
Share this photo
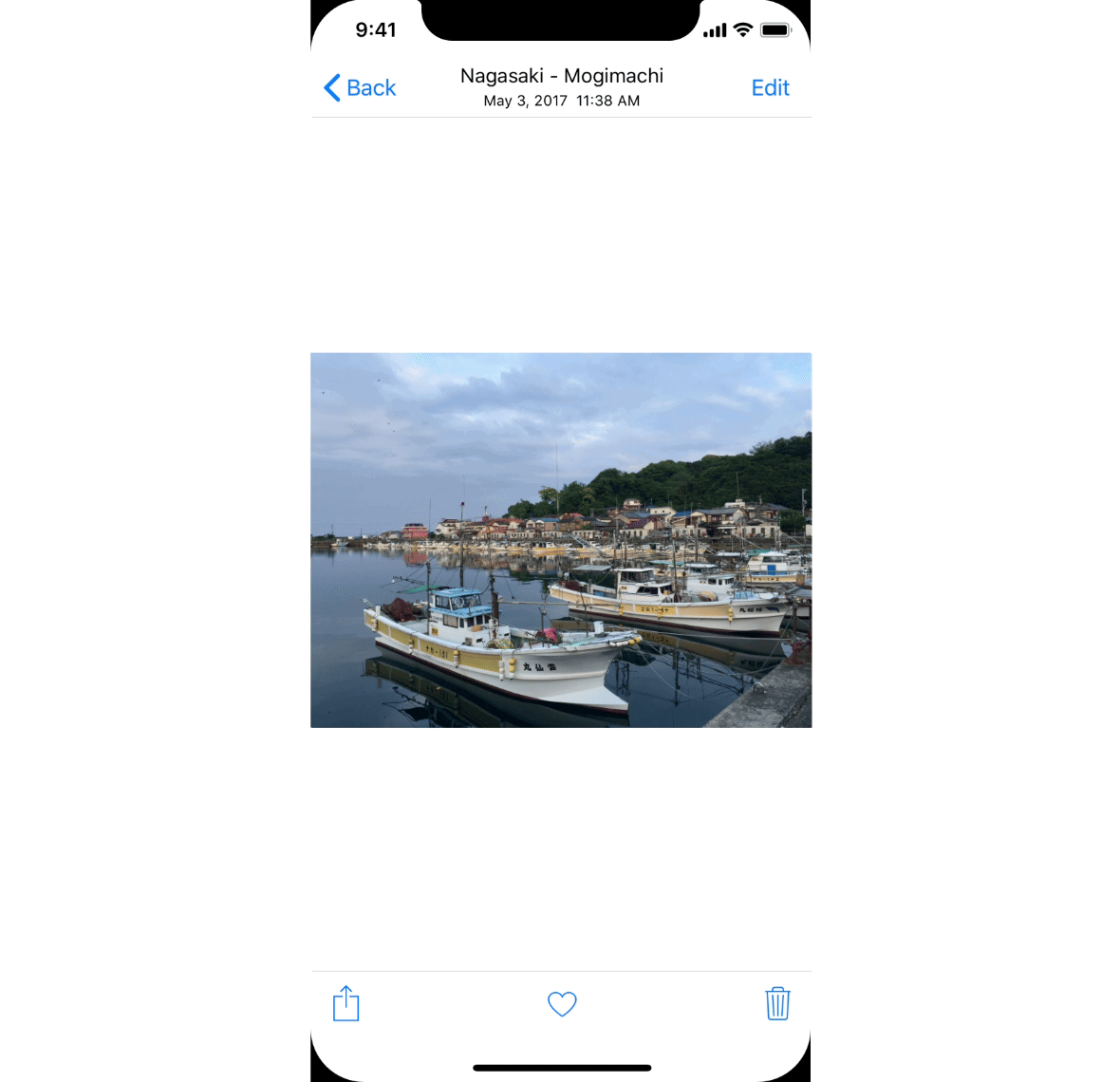coord(346,1003)
